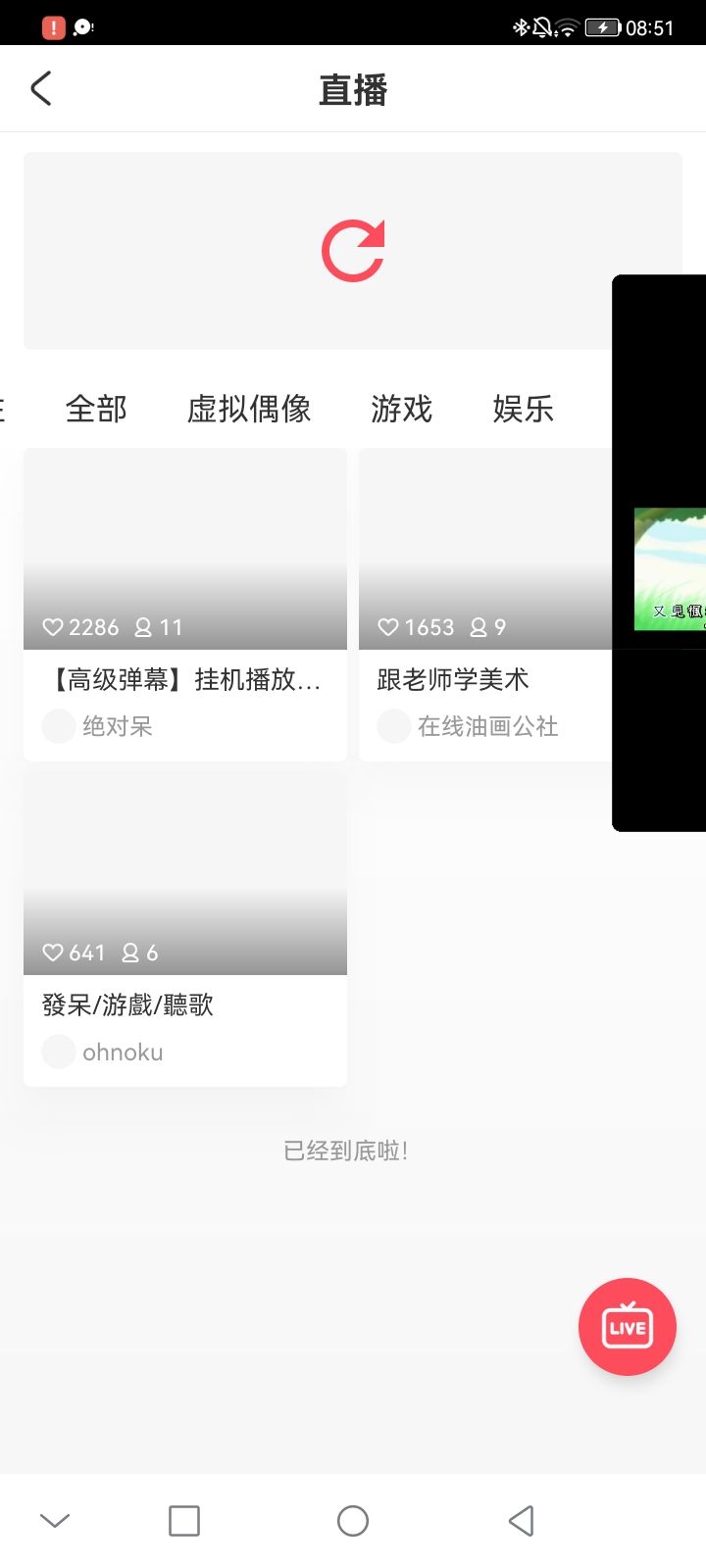The image size is (706, 1568).
Task: Tap the system home button
Action: click(353, 1521)
